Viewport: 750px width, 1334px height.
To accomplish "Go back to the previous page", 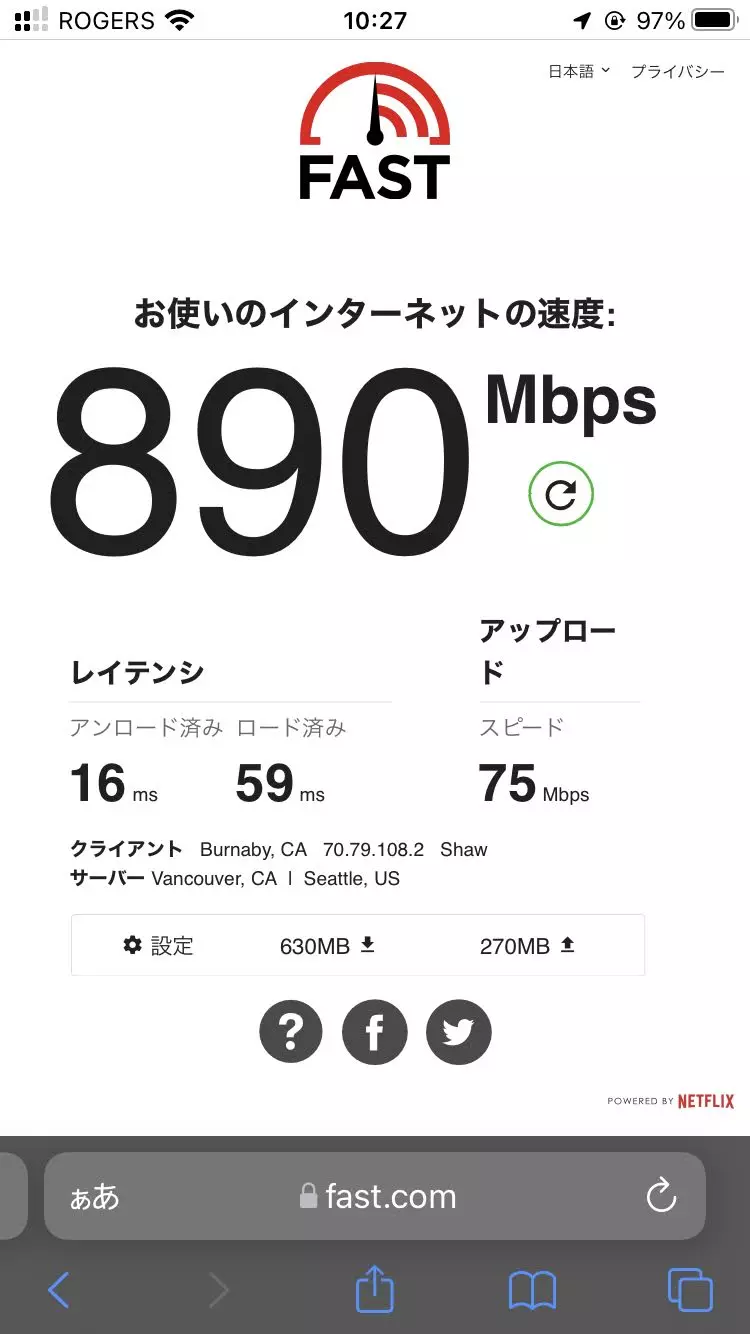I will point(59,1290).
